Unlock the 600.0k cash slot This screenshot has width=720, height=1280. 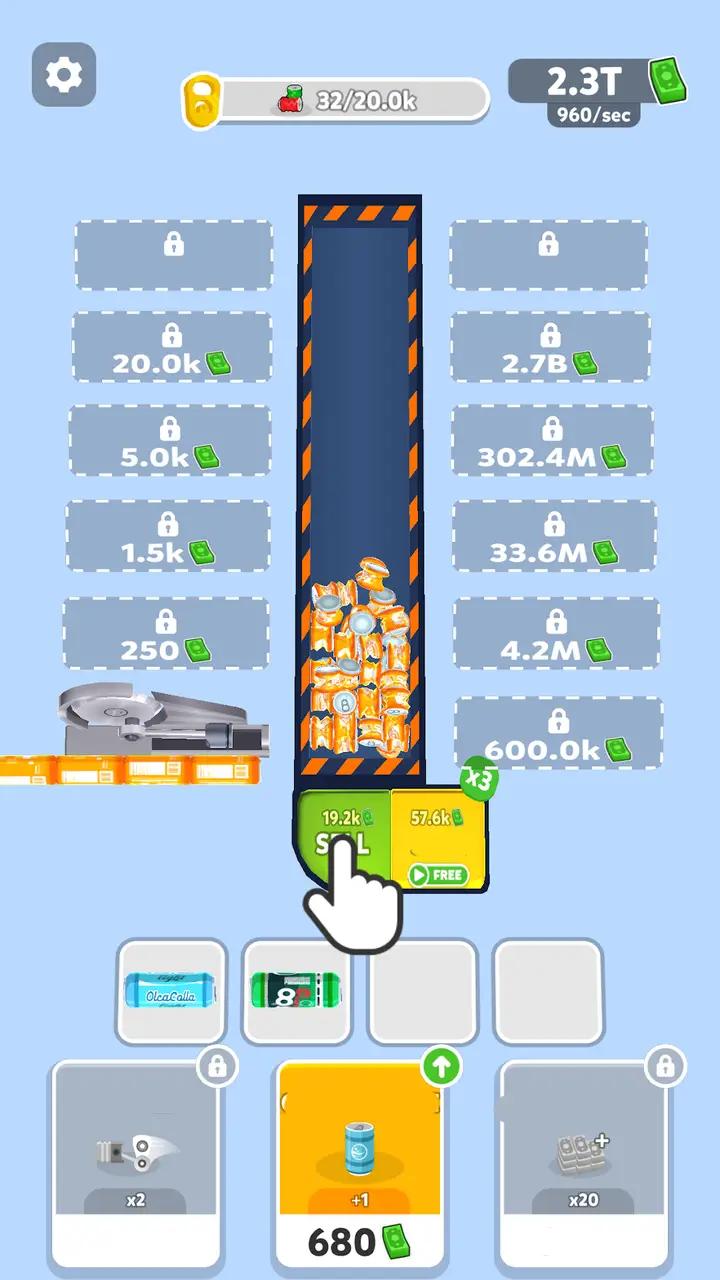coord(558,734)
